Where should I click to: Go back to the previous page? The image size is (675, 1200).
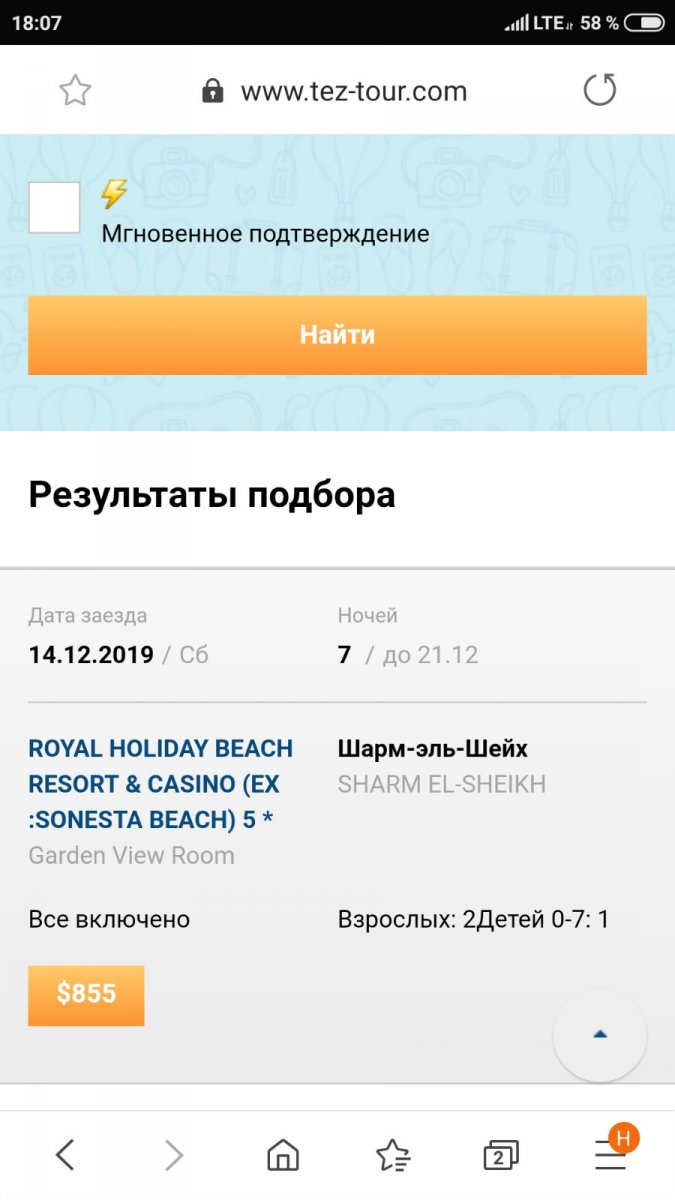(65, 1156)
